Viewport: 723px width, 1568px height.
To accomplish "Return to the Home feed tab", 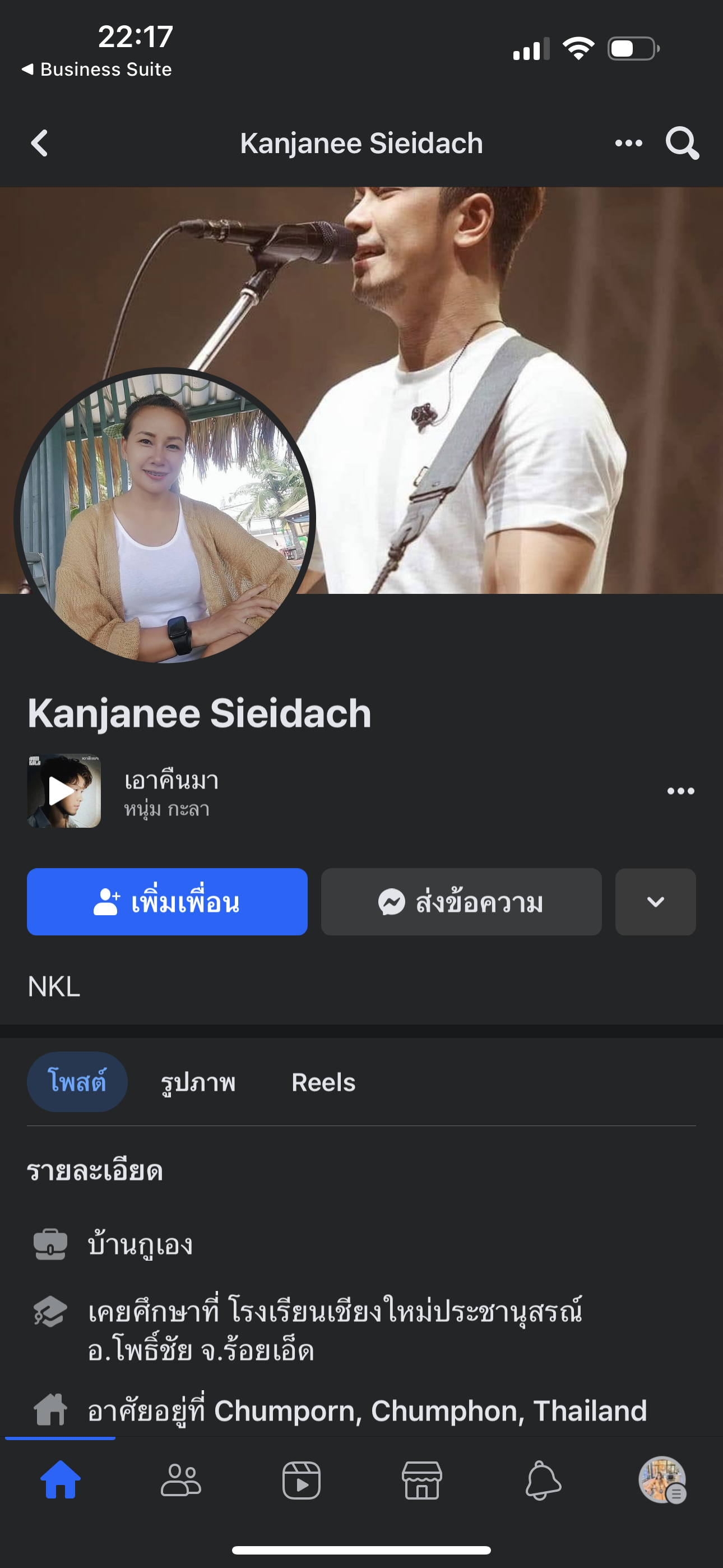I will point(61,1481).
